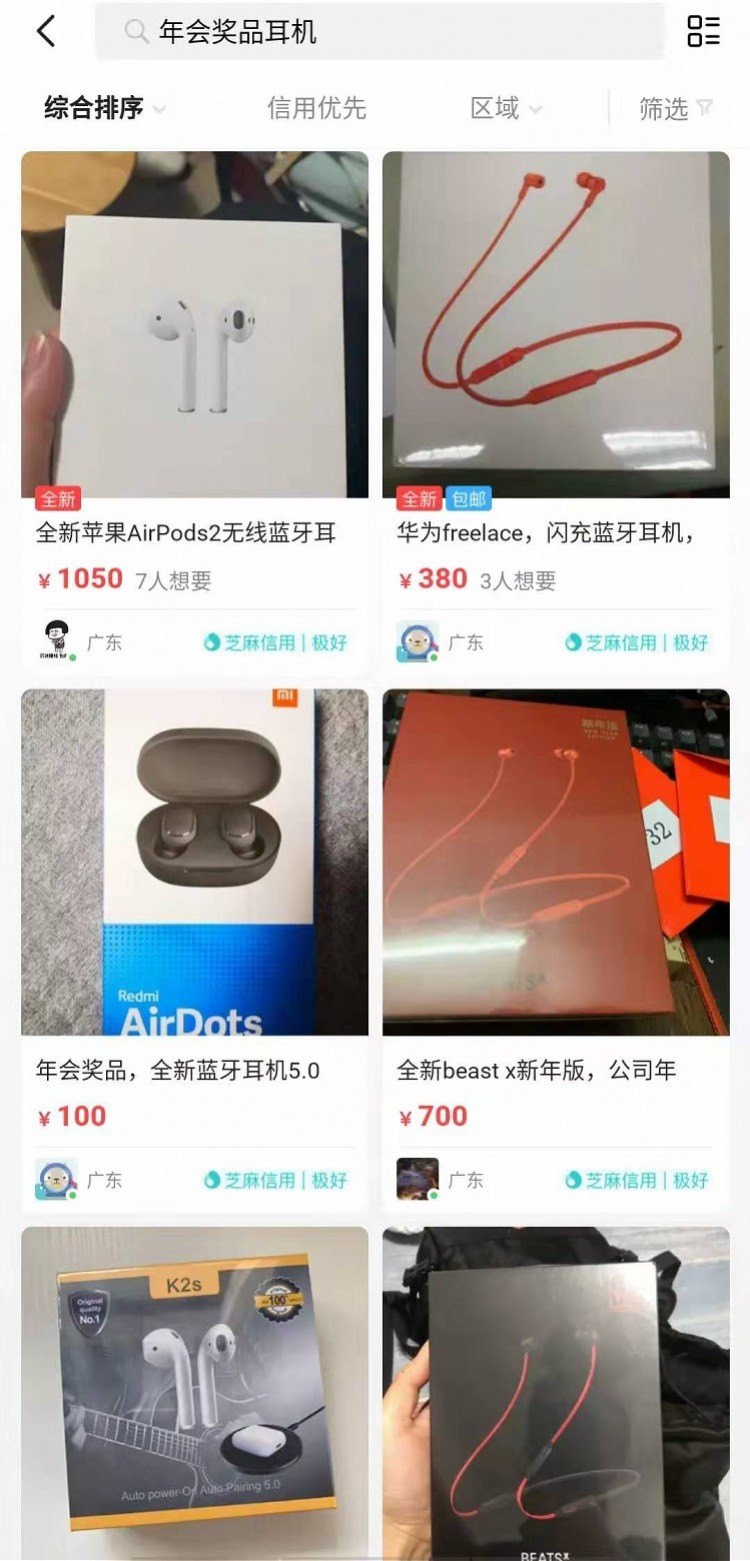
Task: View the K2s earbuds listing
Action: tap(194, 1390)
